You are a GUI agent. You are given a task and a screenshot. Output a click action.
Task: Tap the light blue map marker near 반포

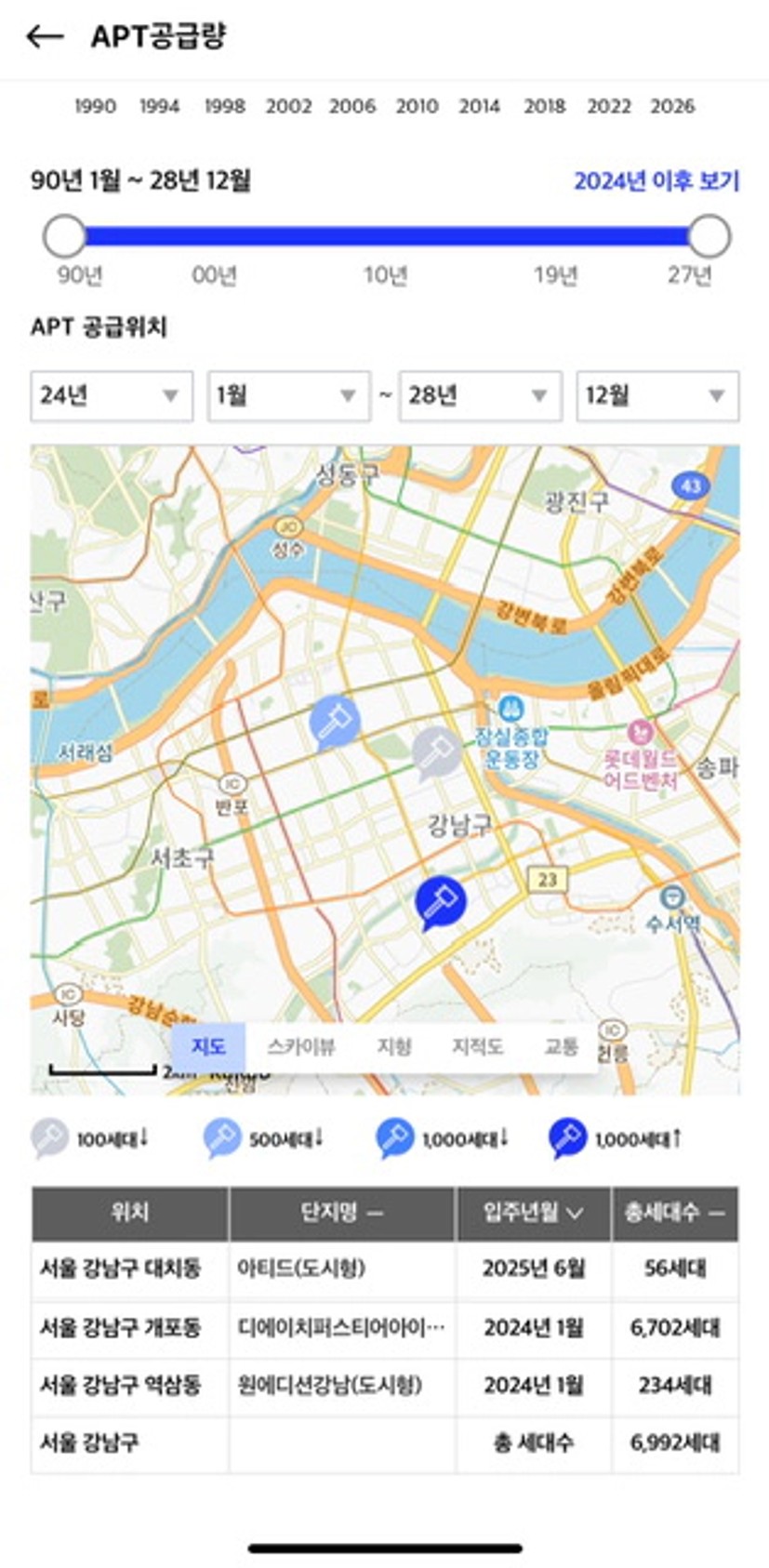click(x=334, y=721)
